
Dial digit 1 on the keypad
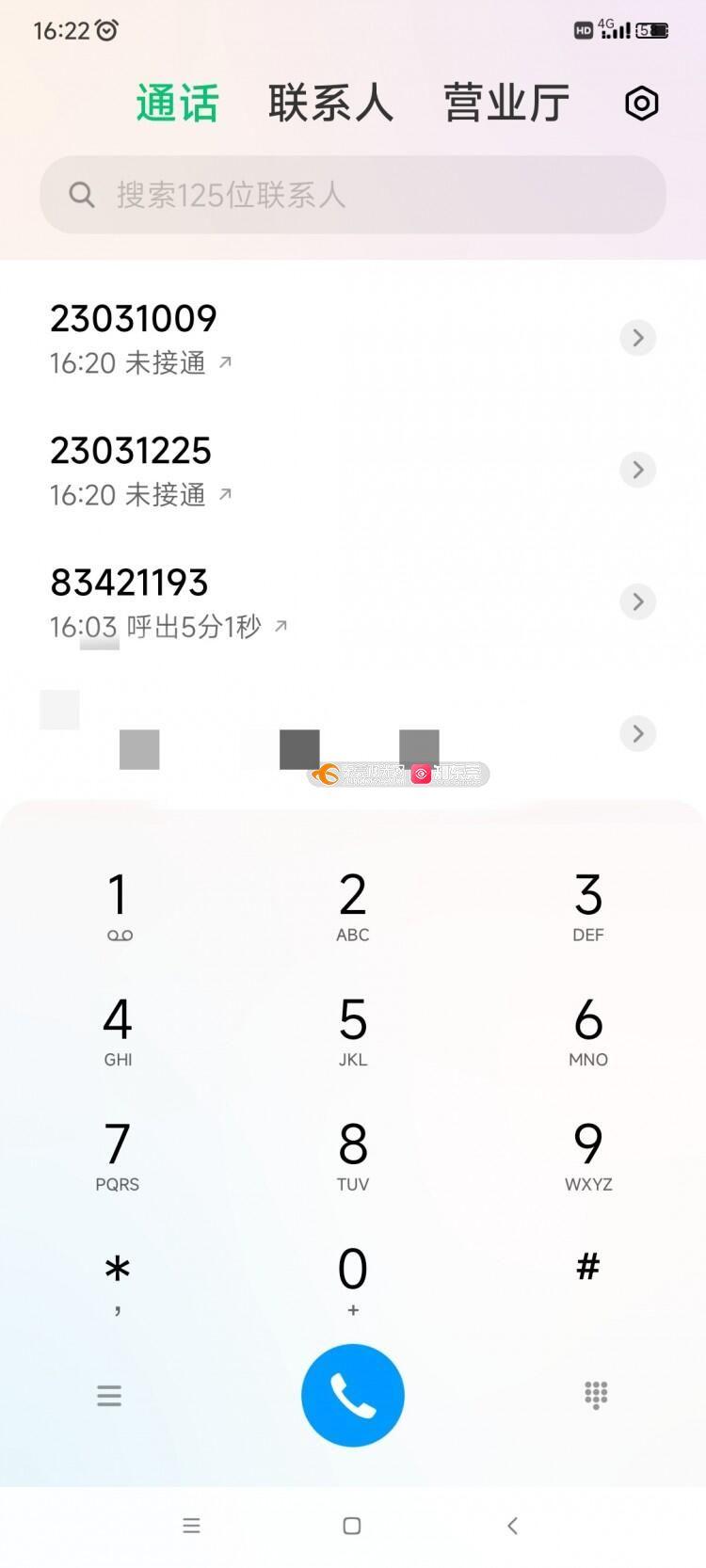click(x=118, y=905)
